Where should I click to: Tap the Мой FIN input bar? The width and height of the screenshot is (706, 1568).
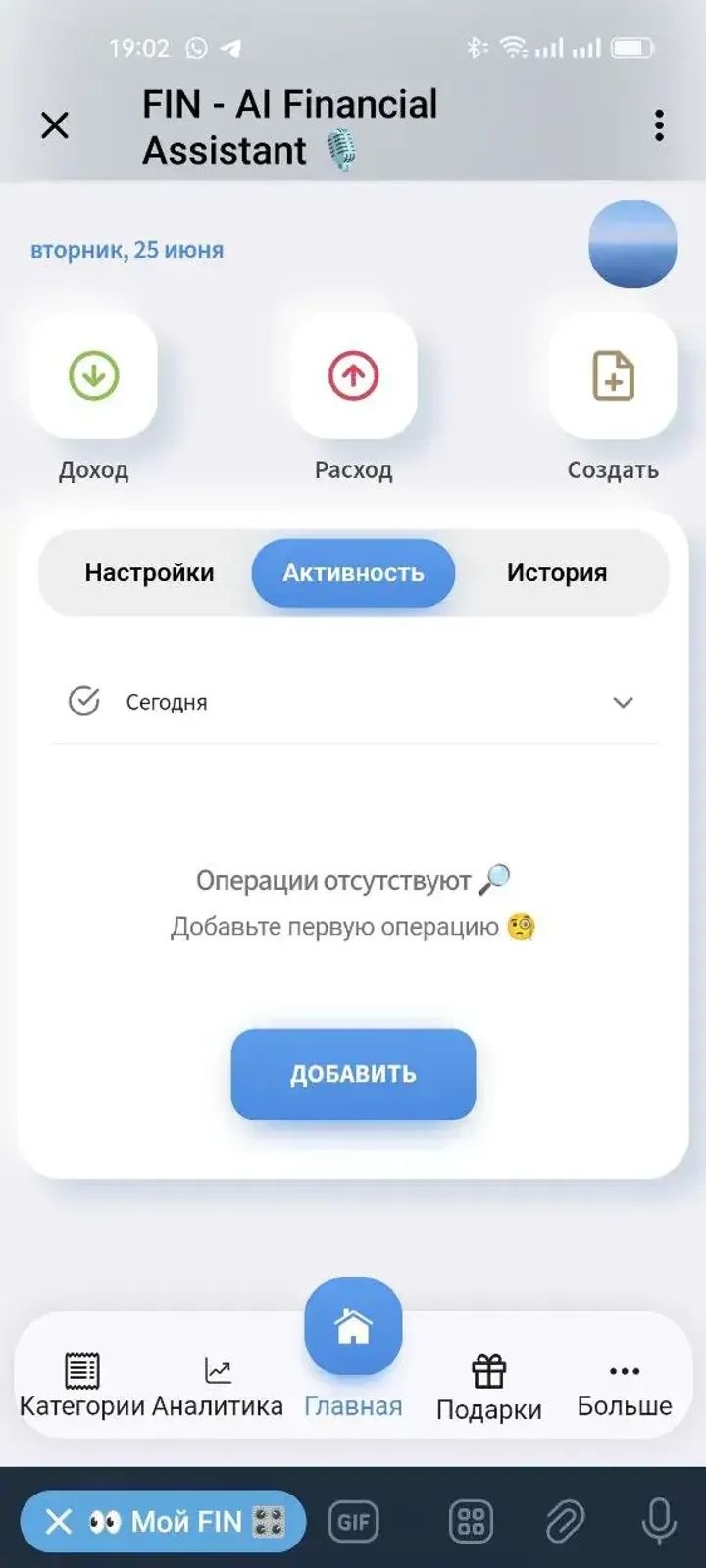pyautogui.click(x=176, y=1522)
